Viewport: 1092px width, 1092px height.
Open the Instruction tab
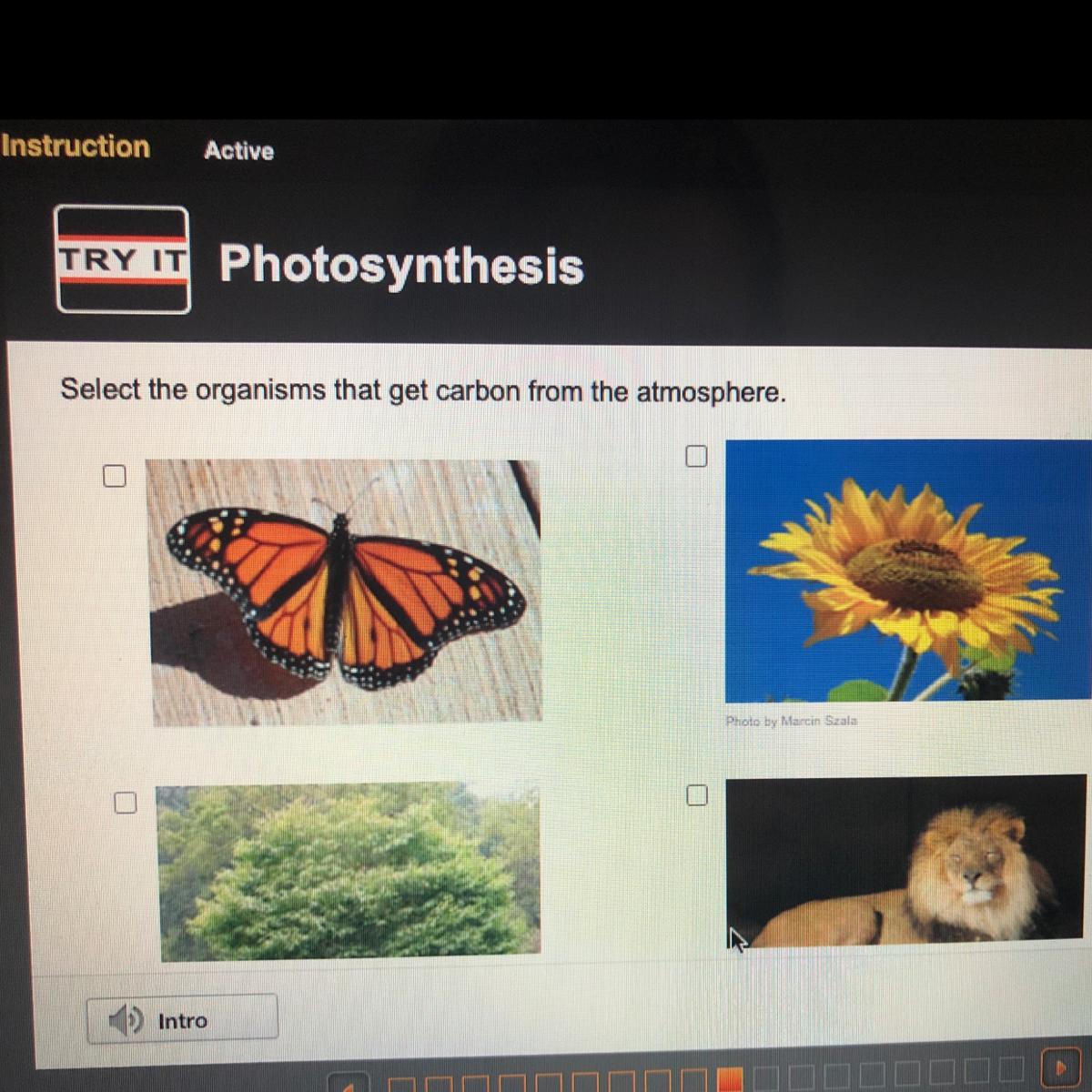(76, 147)
